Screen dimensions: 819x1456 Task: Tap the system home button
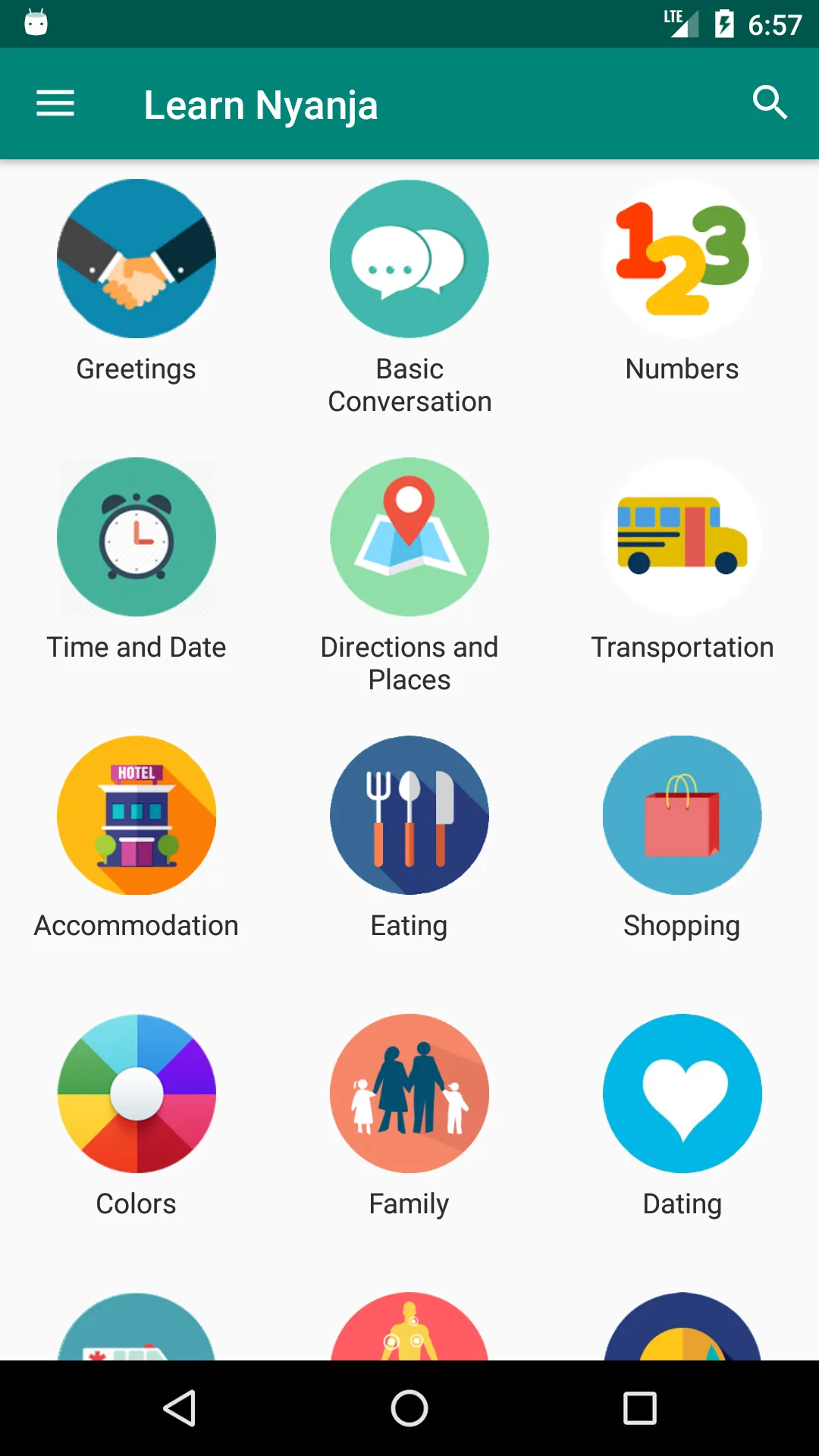click(409, 1408)
